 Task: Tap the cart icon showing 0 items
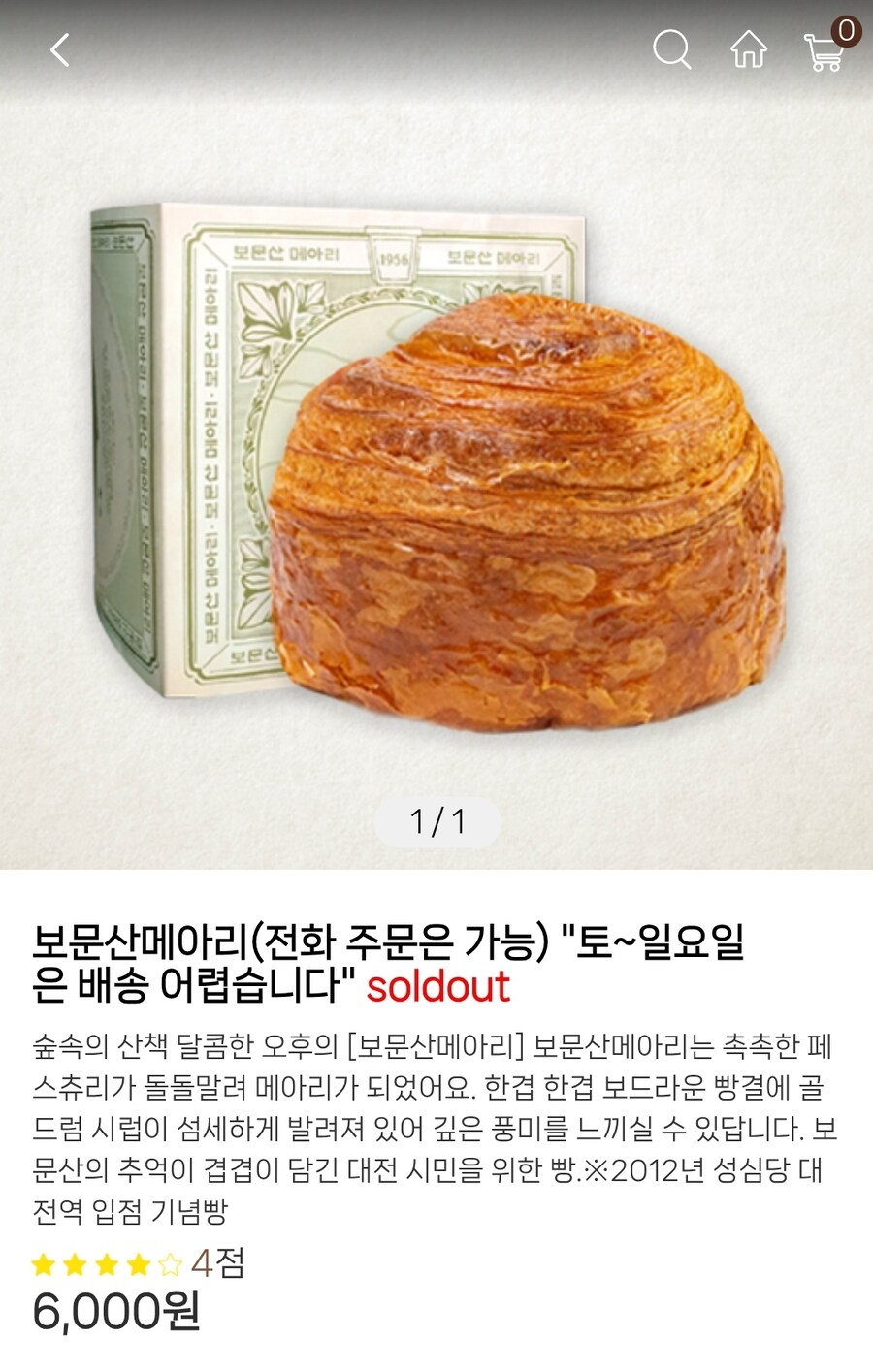tap(824, 56)
